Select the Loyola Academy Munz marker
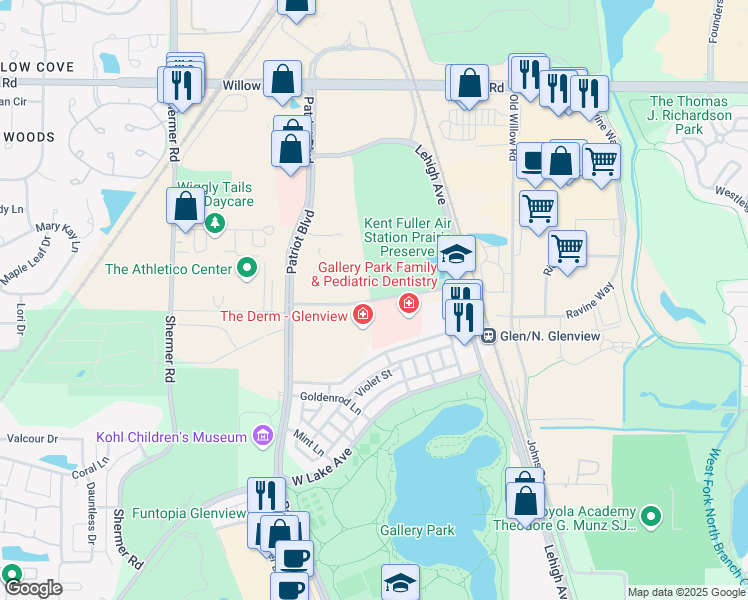Viewport: 748px width, 600px height. (651, 517)
